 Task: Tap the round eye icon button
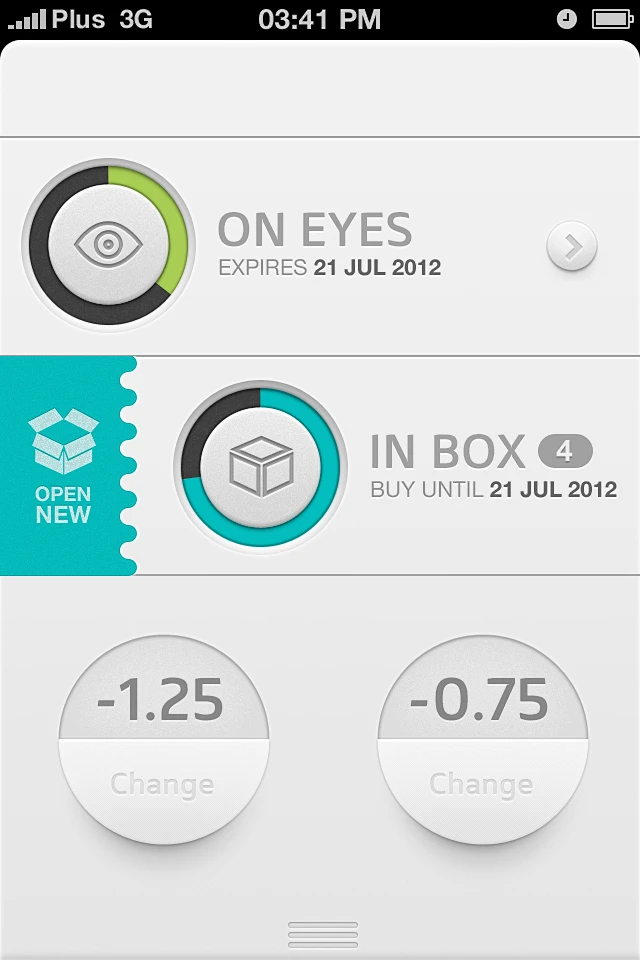pyautogui.click(x=108, y=245)
